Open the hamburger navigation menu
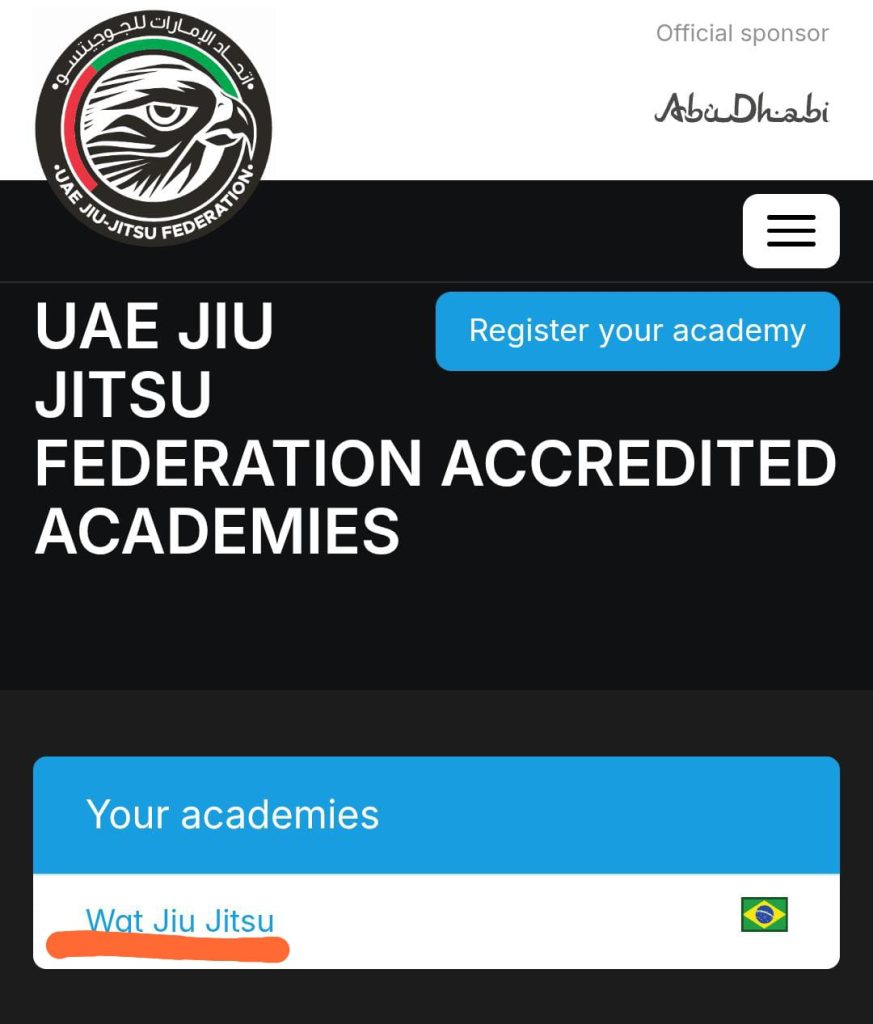873x1024 pixels. [x=790, y=231]
